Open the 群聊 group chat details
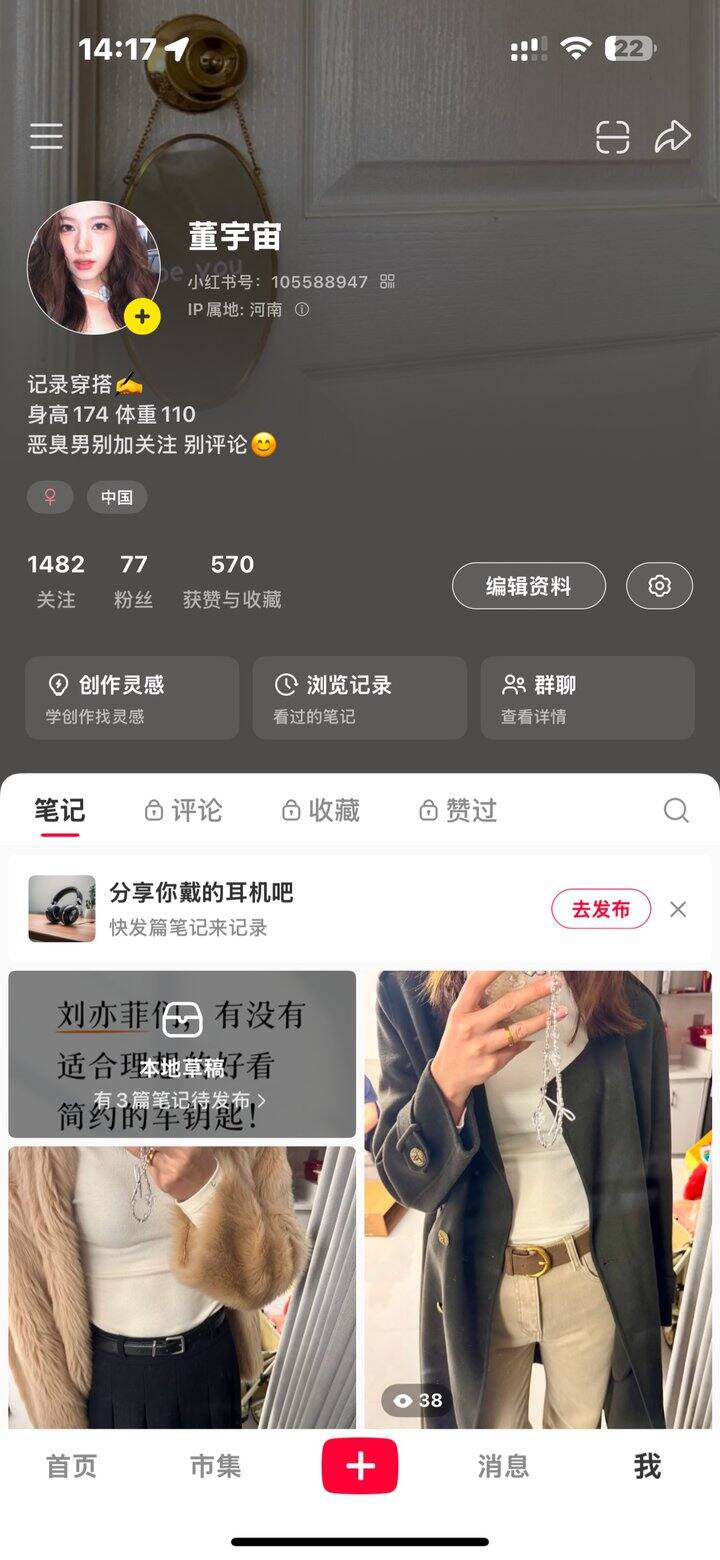Screen dimensions: 720x1560 (586, 698)
